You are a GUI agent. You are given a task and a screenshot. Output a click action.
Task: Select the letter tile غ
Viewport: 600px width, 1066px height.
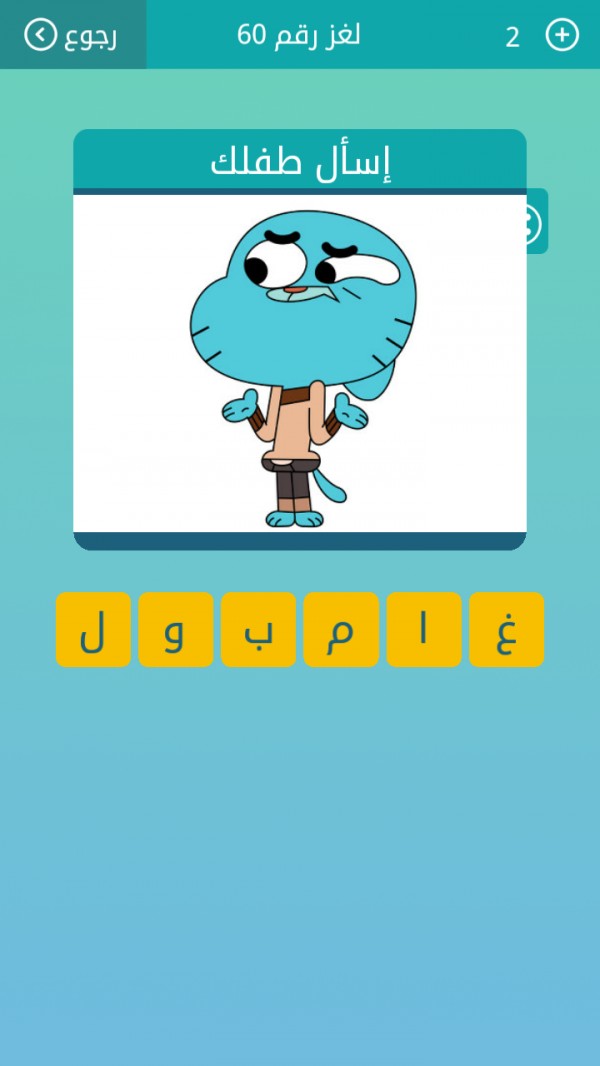[x=506, y=629]
